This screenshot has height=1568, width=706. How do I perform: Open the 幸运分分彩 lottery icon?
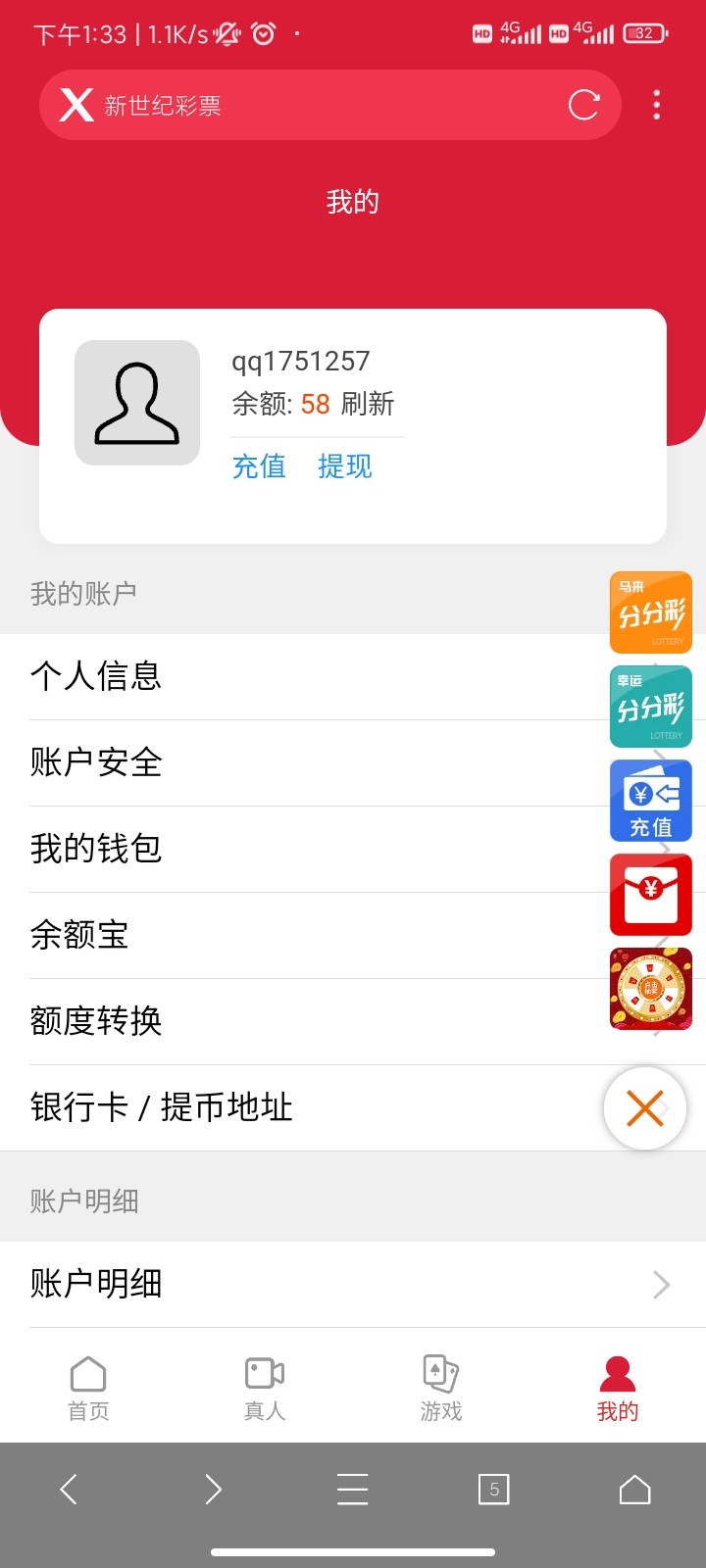[x=651, y=706]
